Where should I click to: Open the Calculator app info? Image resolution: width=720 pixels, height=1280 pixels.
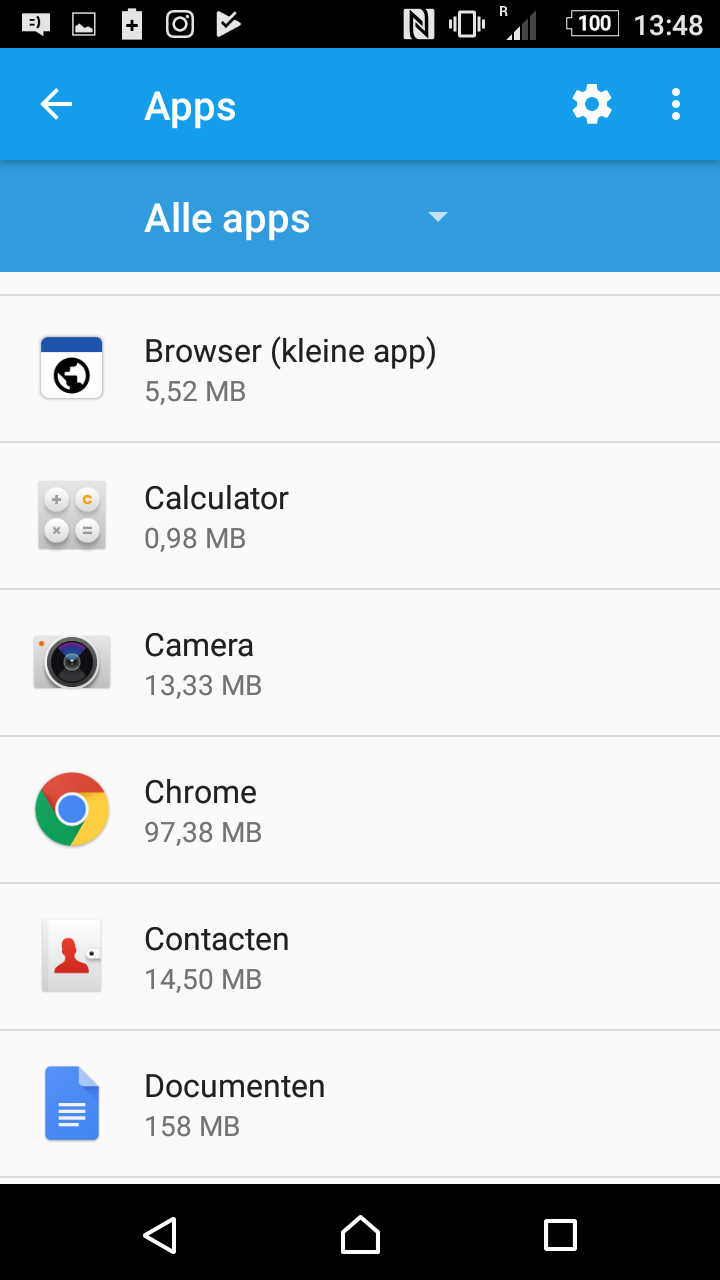click(360, 516)
